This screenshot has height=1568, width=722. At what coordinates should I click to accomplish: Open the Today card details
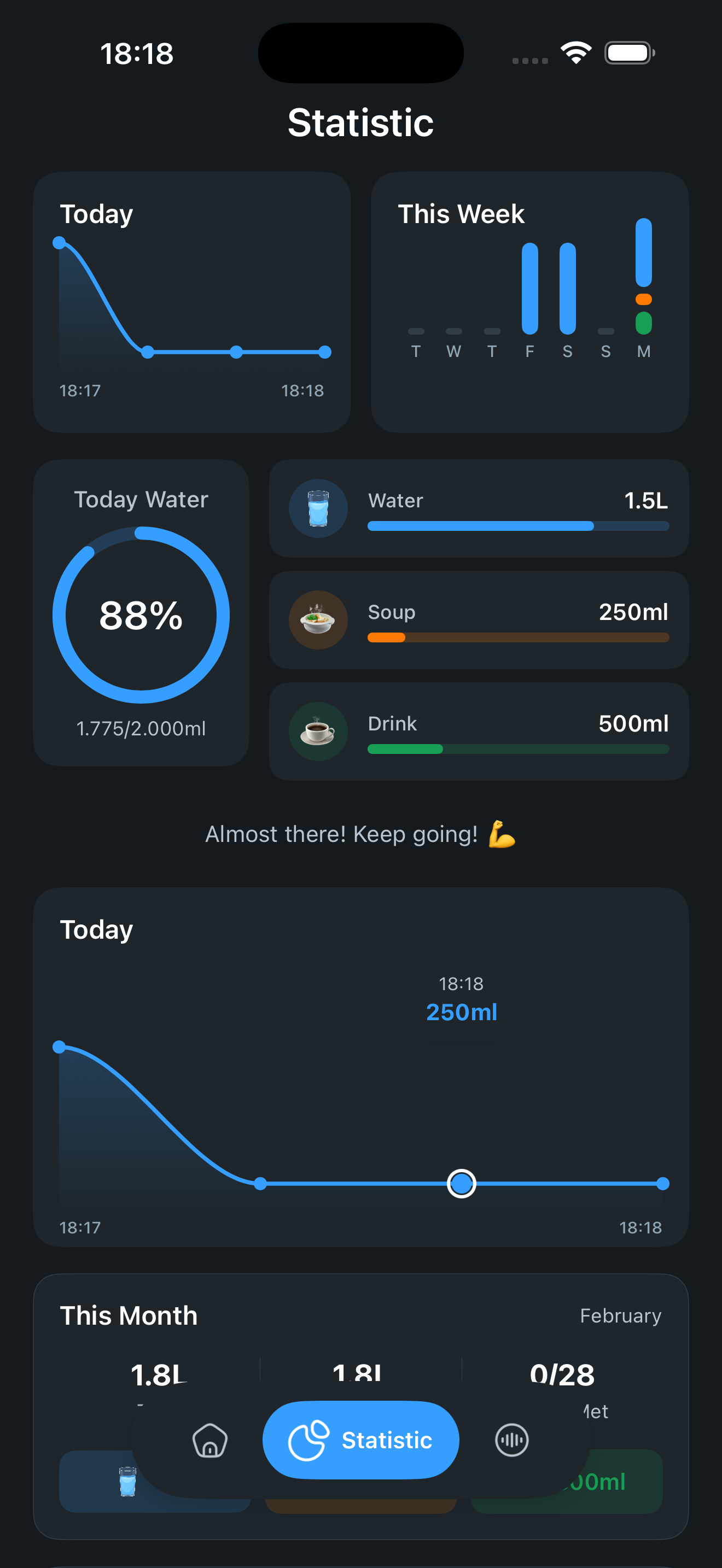193,299
